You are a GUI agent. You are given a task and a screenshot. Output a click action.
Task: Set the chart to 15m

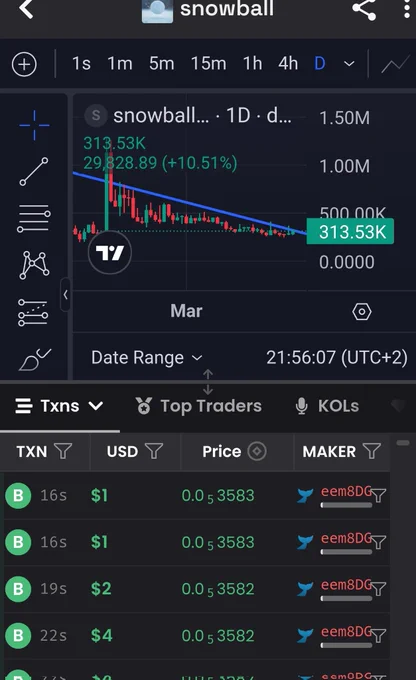[x=209, y=64]
